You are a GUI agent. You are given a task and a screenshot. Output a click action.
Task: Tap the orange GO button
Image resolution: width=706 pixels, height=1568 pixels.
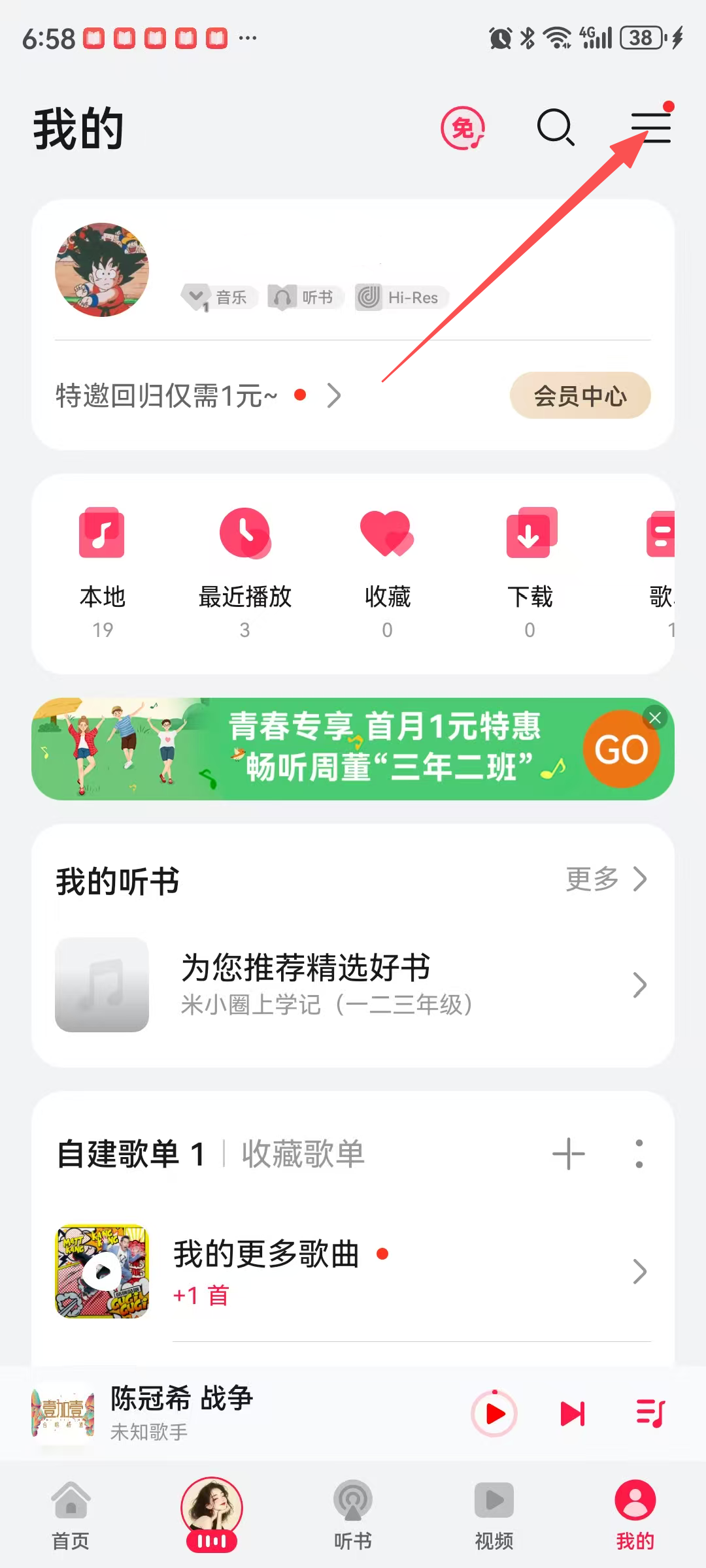pos(620,749)
